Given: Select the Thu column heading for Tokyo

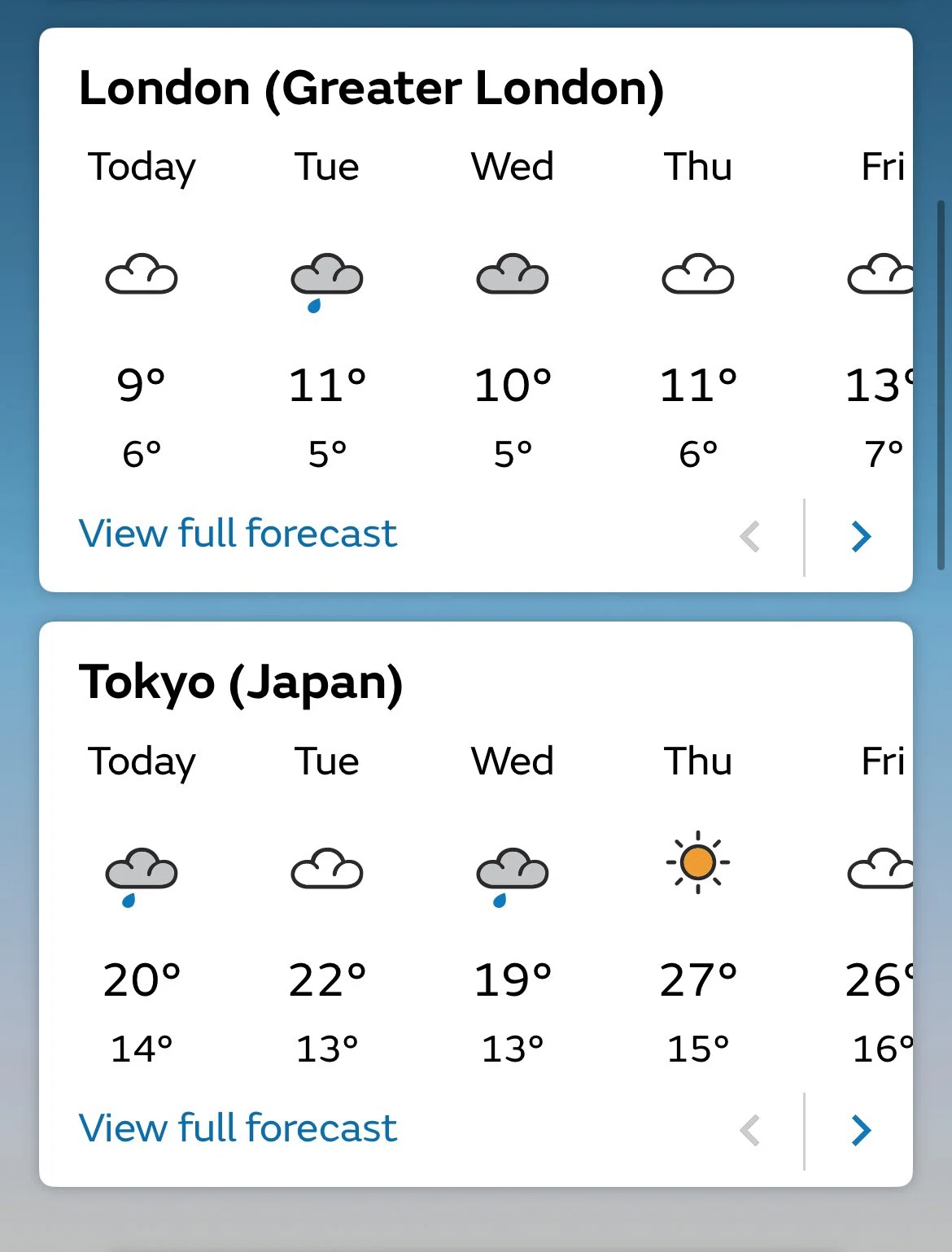Looking at the screenshot, I should click(x=698, y=761).
